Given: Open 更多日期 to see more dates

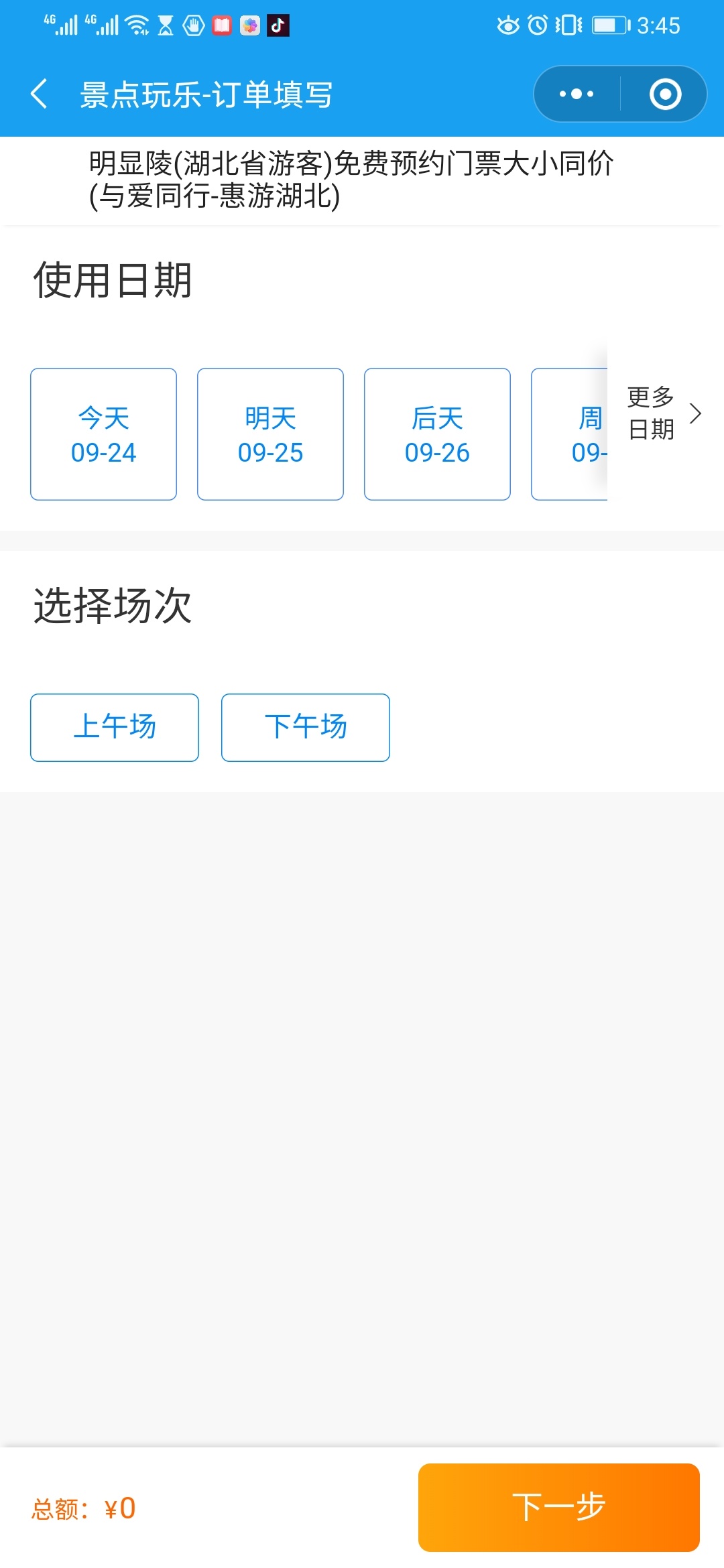Looking at the screenshot, I should (663, 413).
